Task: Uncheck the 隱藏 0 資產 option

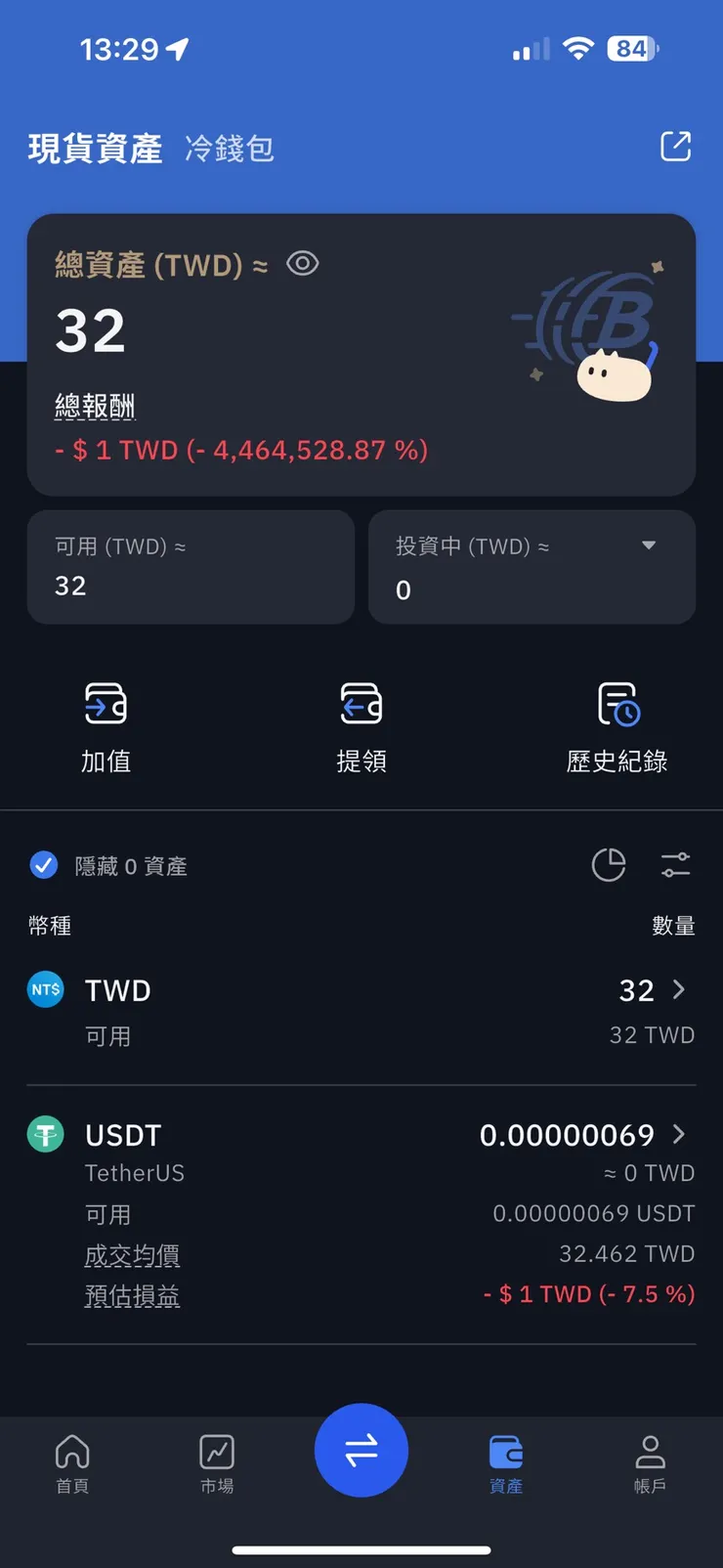Action: pos(43,864)
